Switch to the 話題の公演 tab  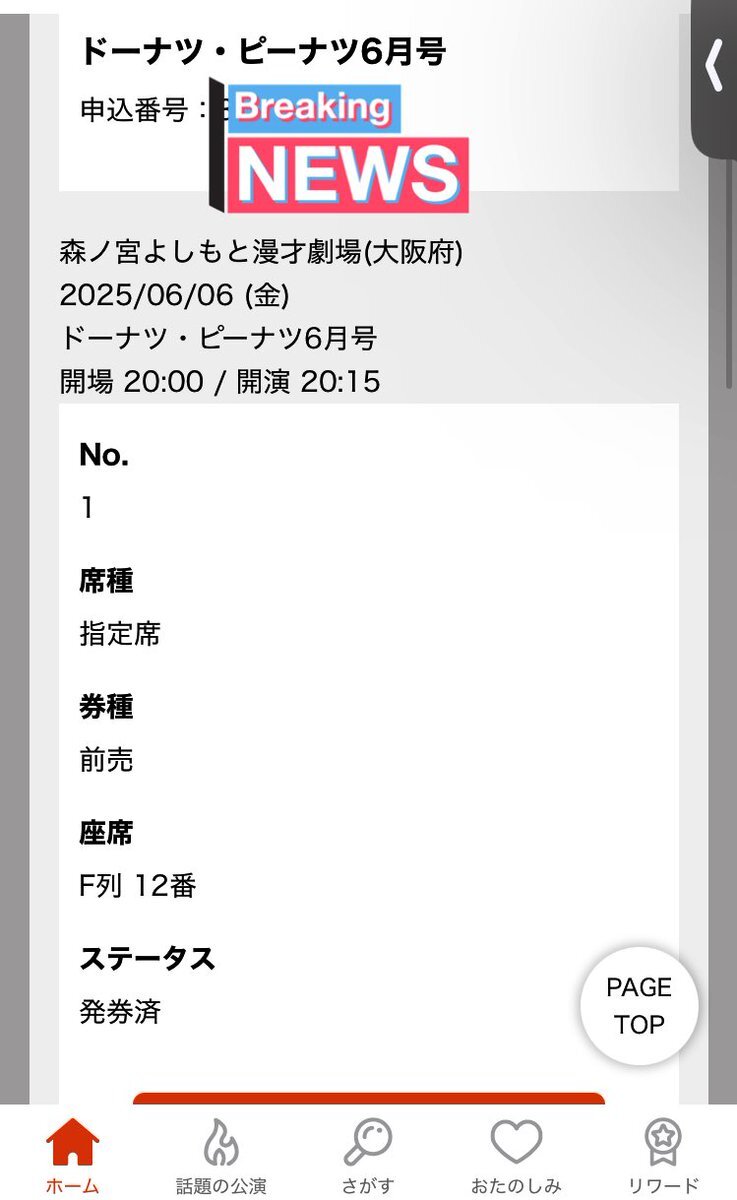click(221, 1154)
